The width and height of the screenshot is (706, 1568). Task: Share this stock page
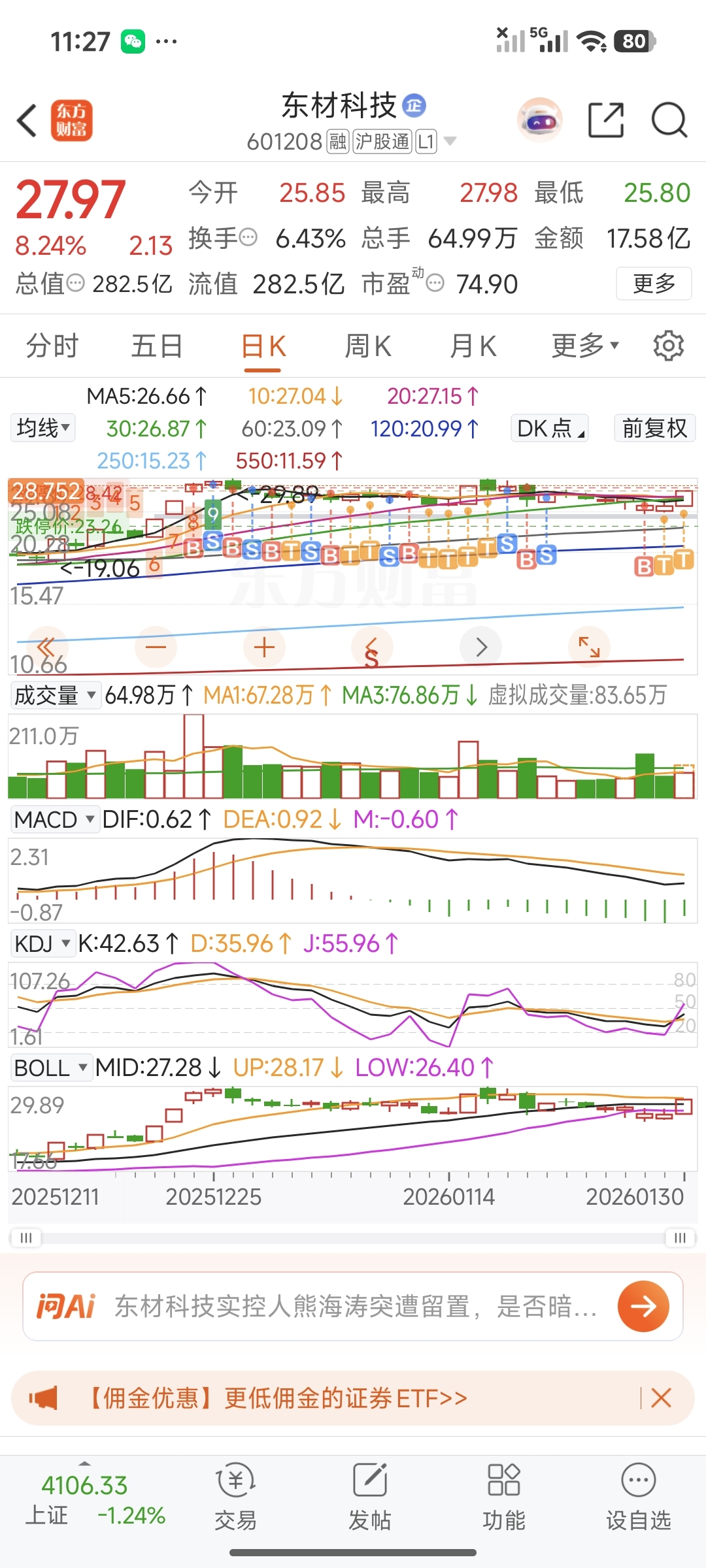click(x=606, y=121)
